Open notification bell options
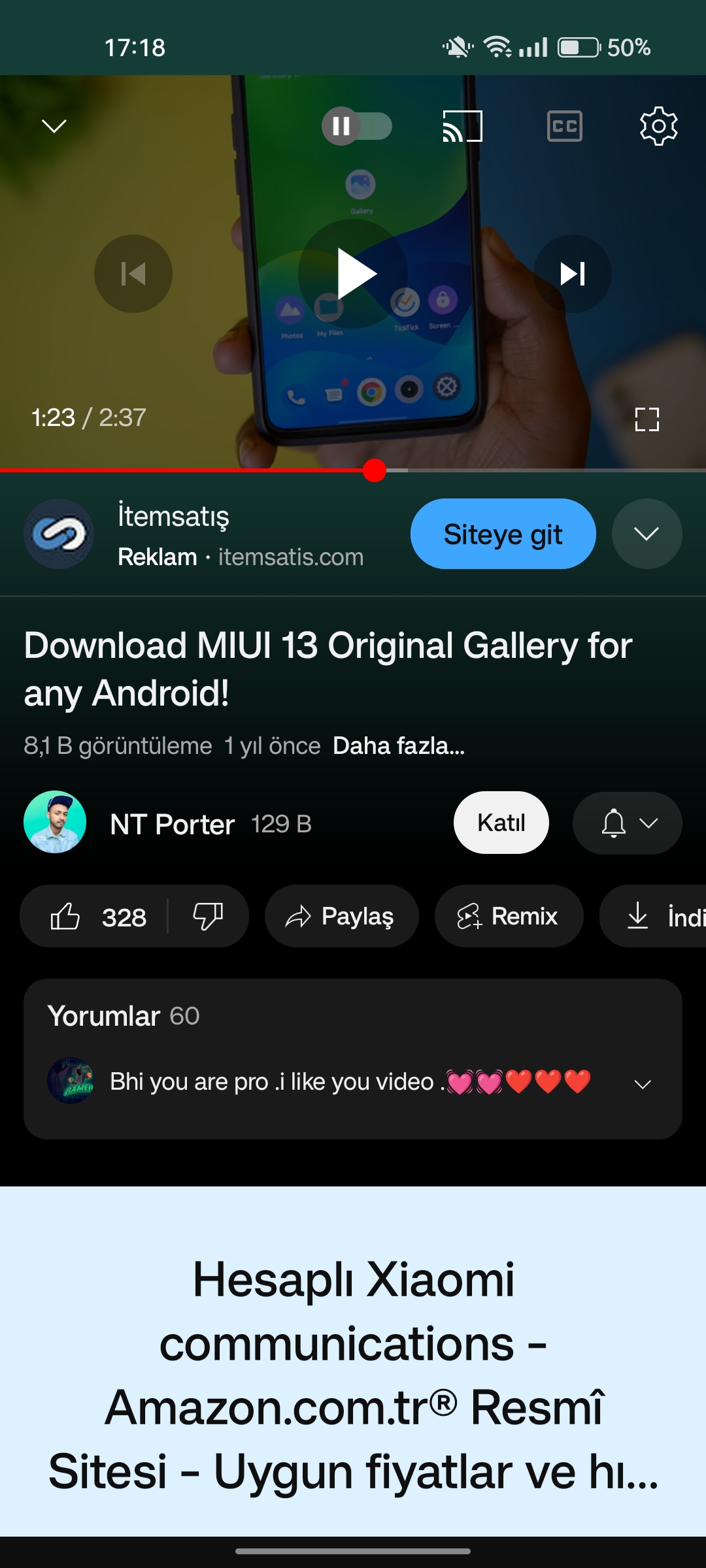 click(x=628, y=823)
